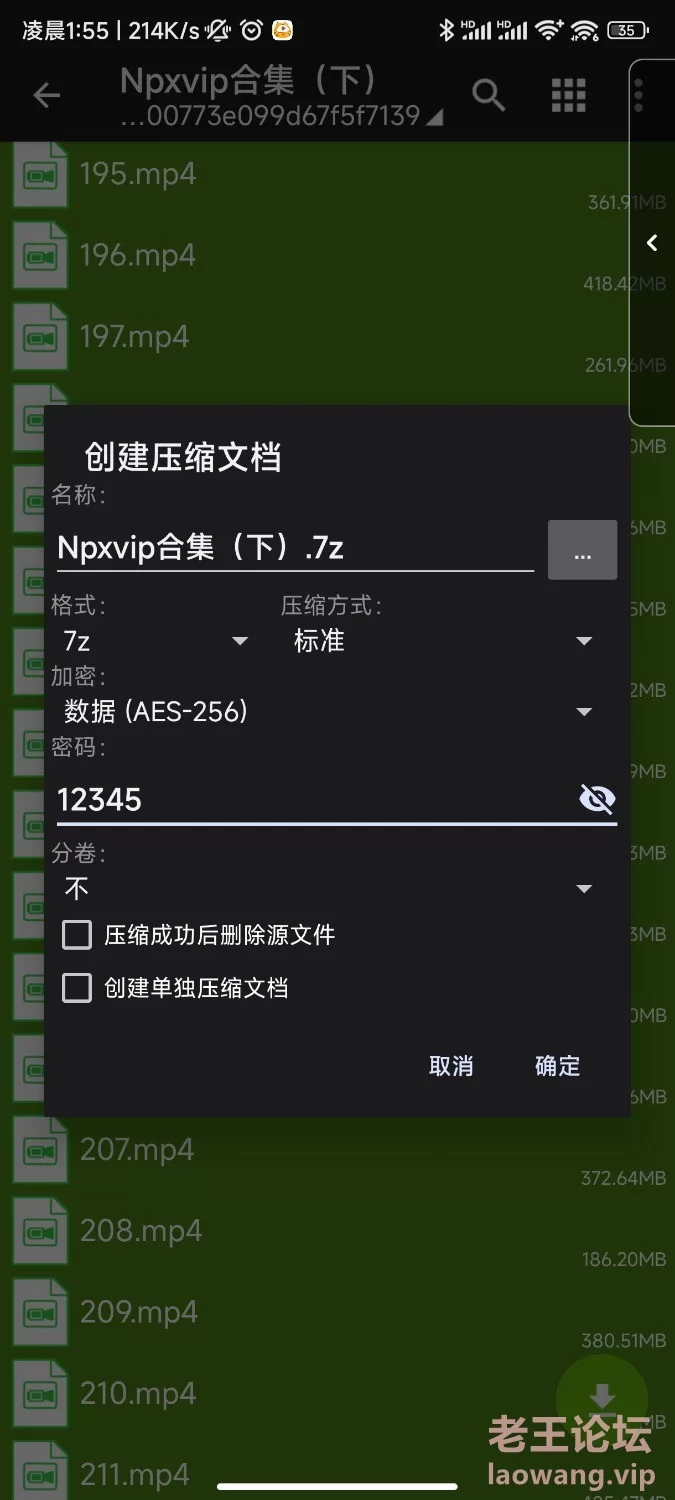Expand the 分卷 split volume dropdown
Viewport: 675px width, 1500px height.
point(328,888)
